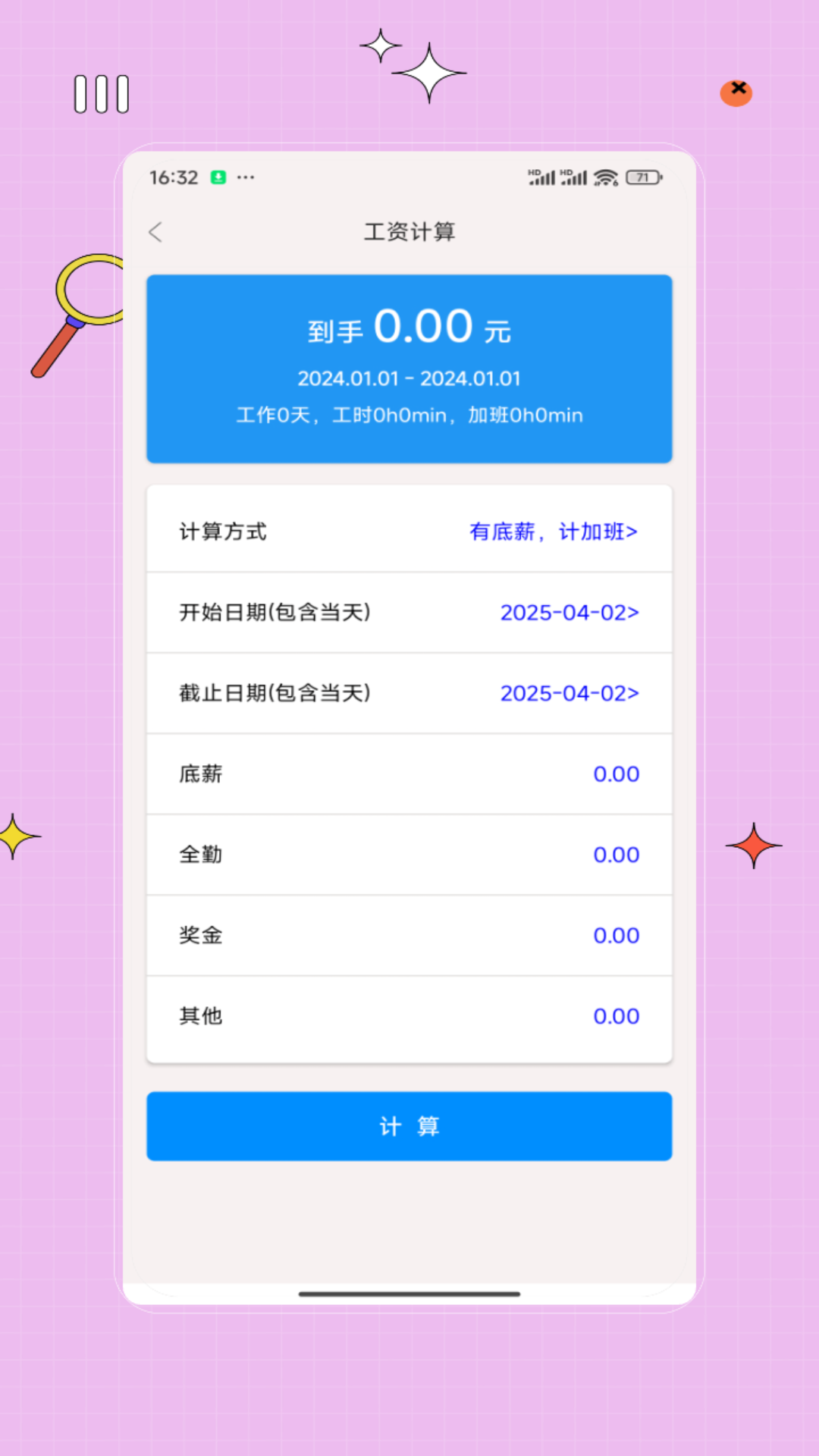The height and width of the screenshot is (1456, 819).
Task: Edit the 全勤 attendance bonus field
Action: (x=617, y=855)
